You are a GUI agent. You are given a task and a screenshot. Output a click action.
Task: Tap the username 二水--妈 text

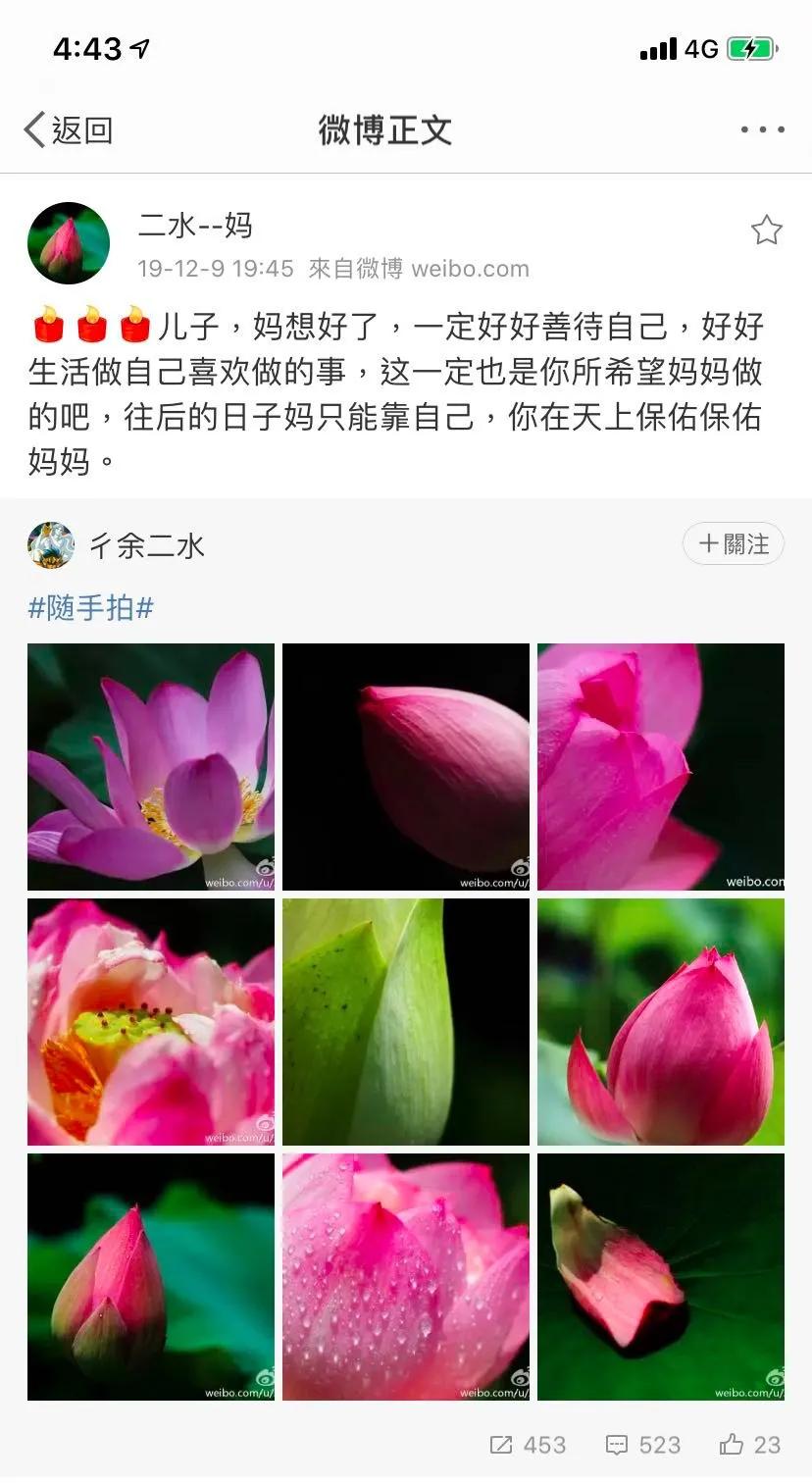193,226
